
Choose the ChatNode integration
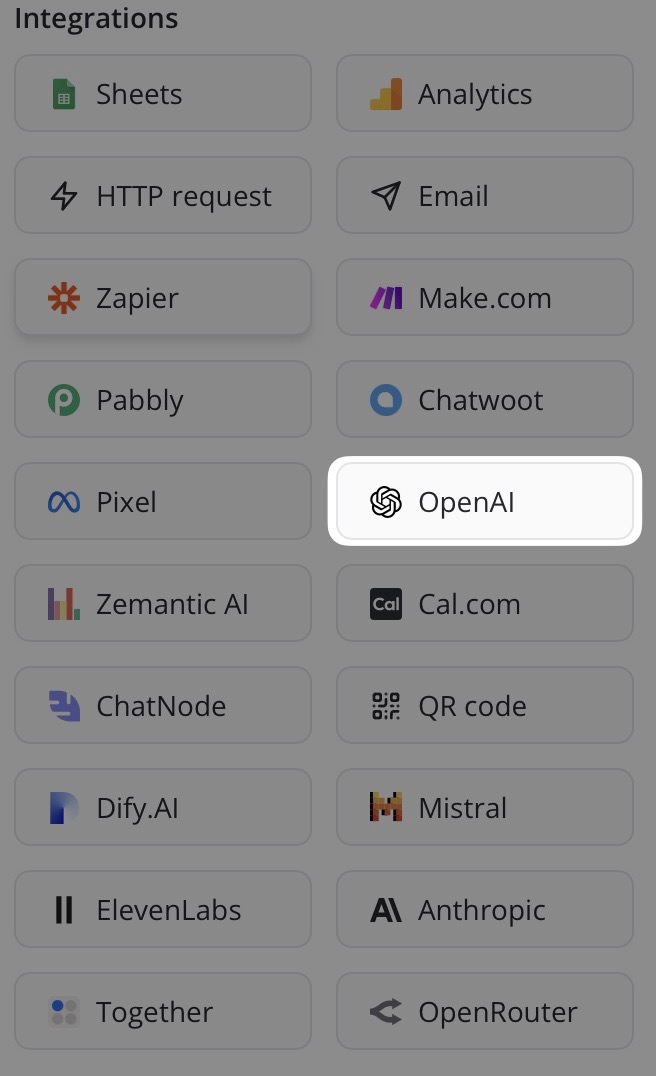click(x=163, y=705)
